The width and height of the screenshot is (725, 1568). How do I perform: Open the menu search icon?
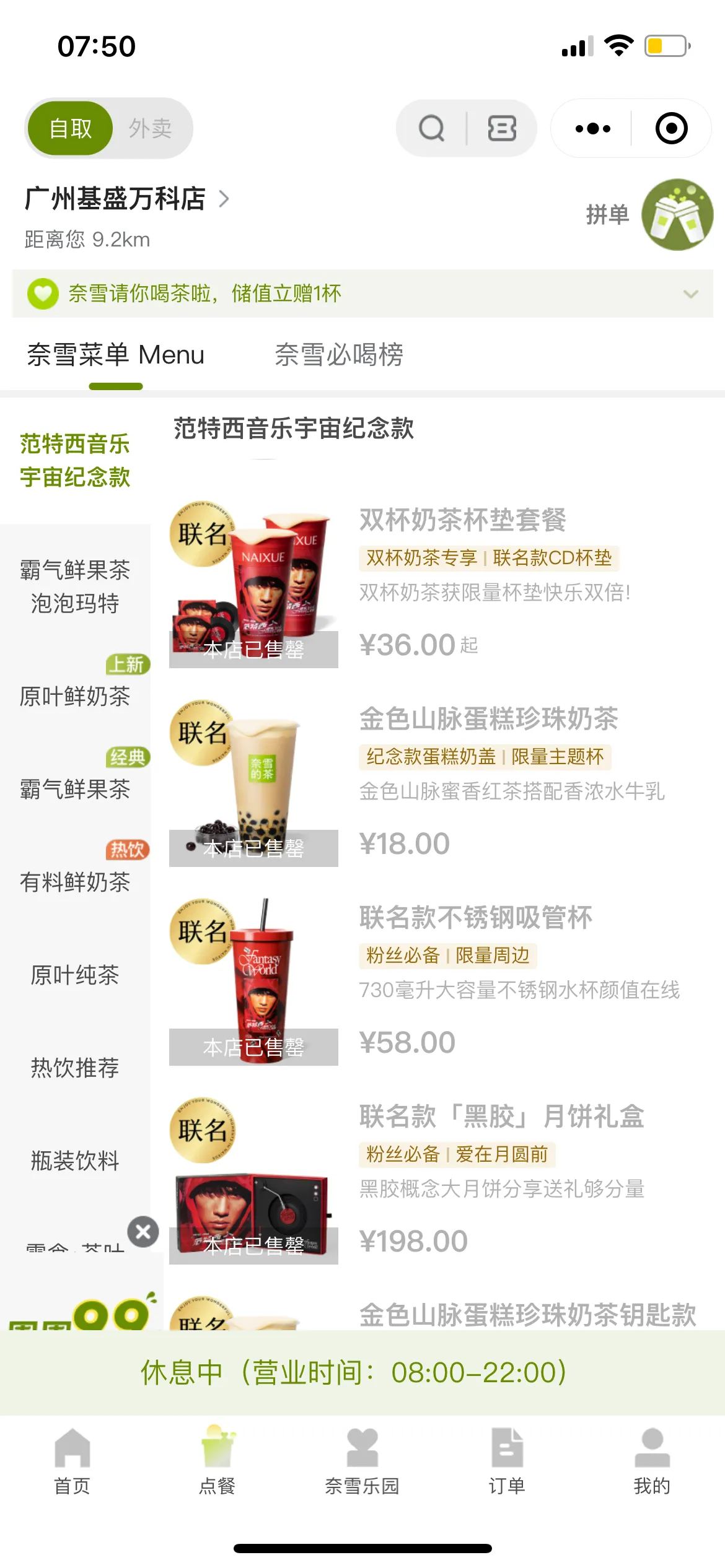point(432,128)
